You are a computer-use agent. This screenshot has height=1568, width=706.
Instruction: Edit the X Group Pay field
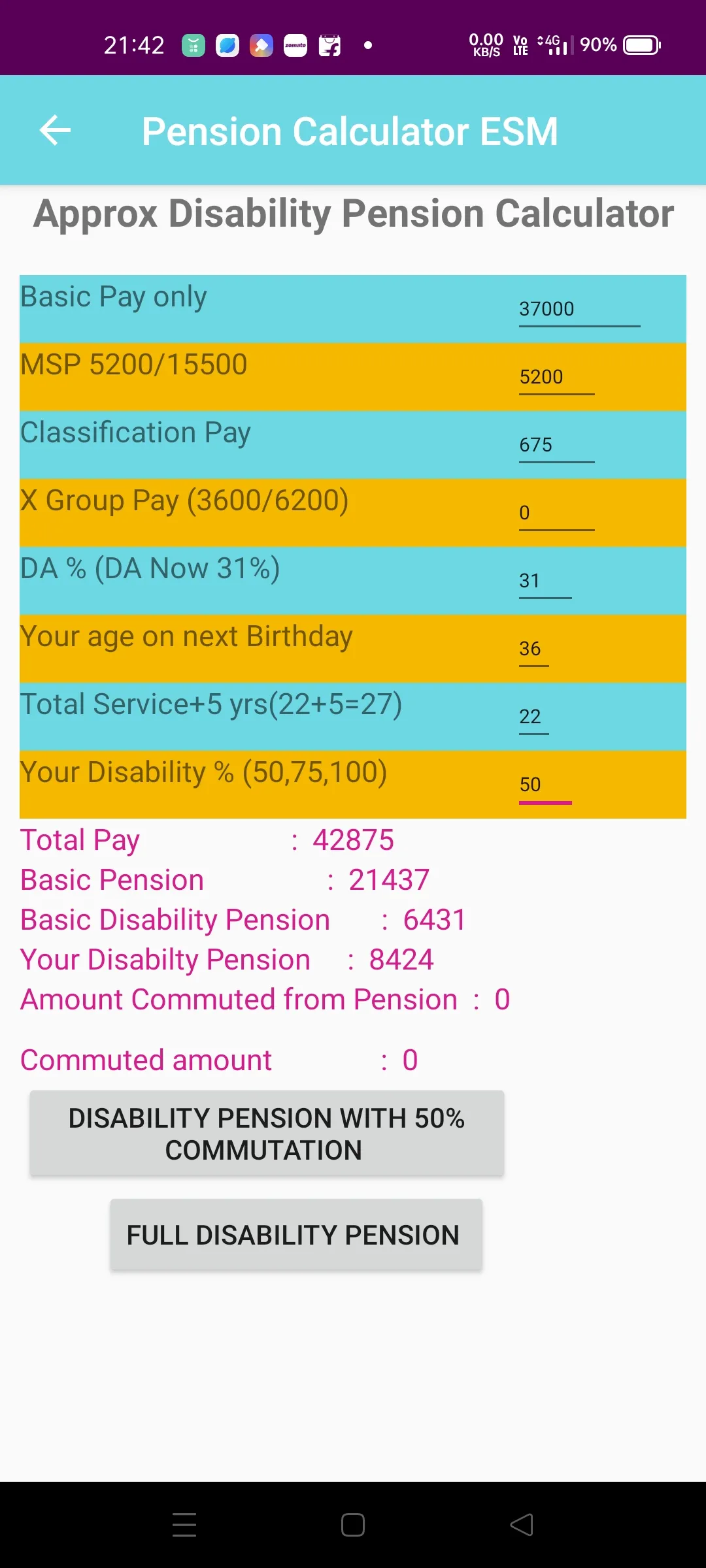[556, 513]
